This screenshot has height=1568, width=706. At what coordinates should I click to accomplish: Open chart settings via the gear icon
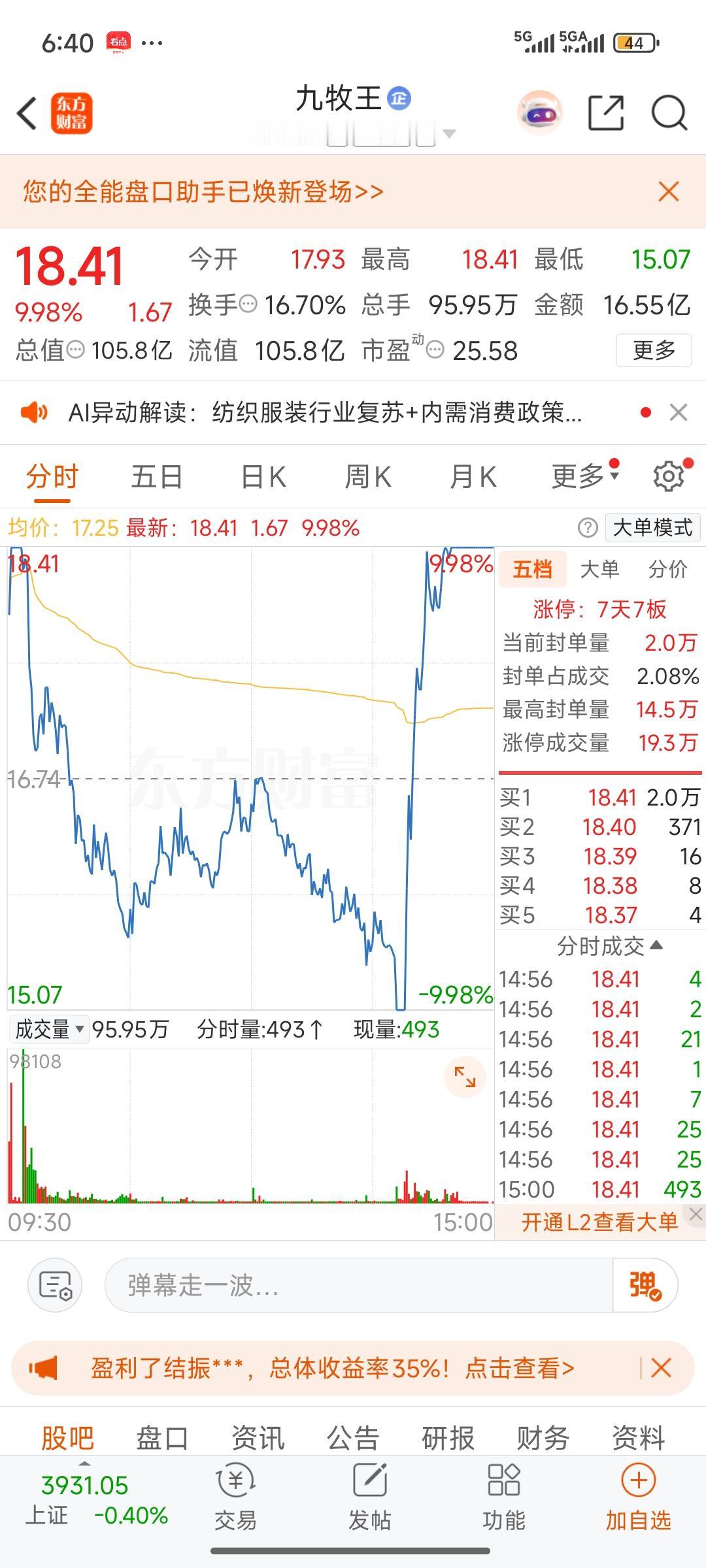click(667, 476)
